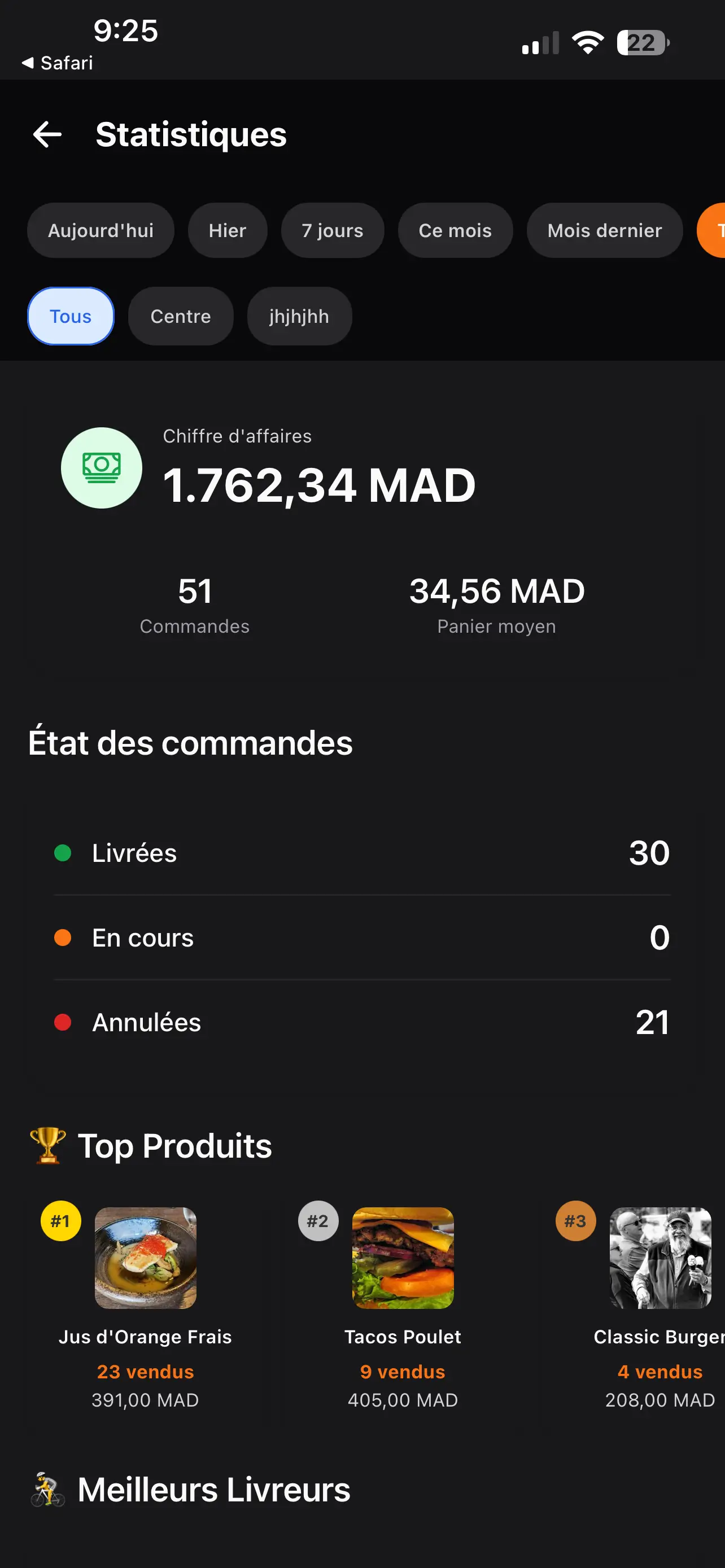Open the Ce mois statistics view
The width and height of the screenshot is (725, 1568).
(455, 230)
